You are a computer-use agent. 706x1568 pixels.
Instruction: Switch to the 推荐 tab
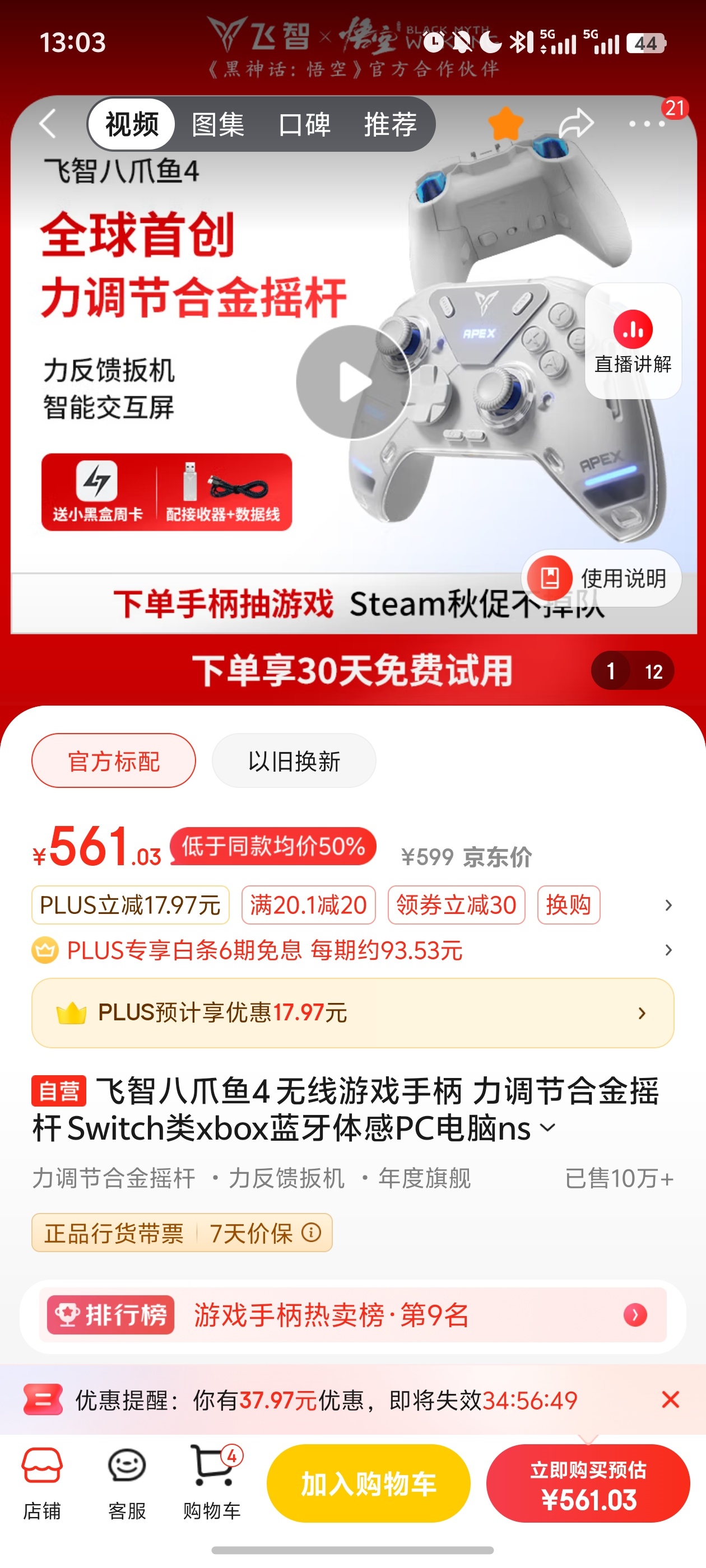[390, 125]
